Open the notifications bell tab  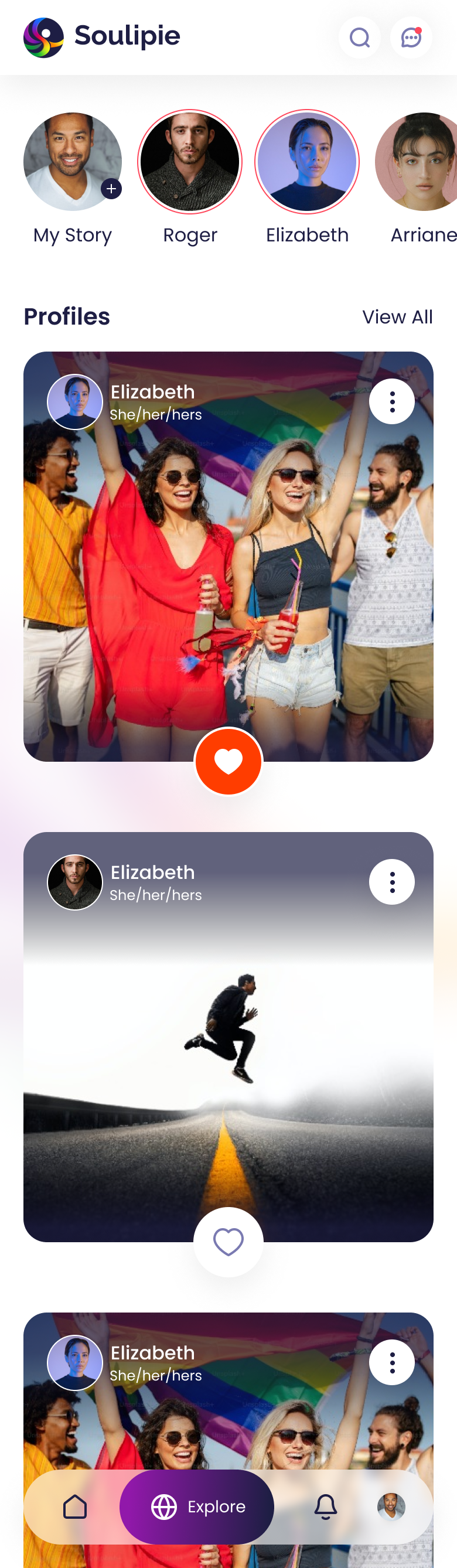click(x=326, y=1506)
